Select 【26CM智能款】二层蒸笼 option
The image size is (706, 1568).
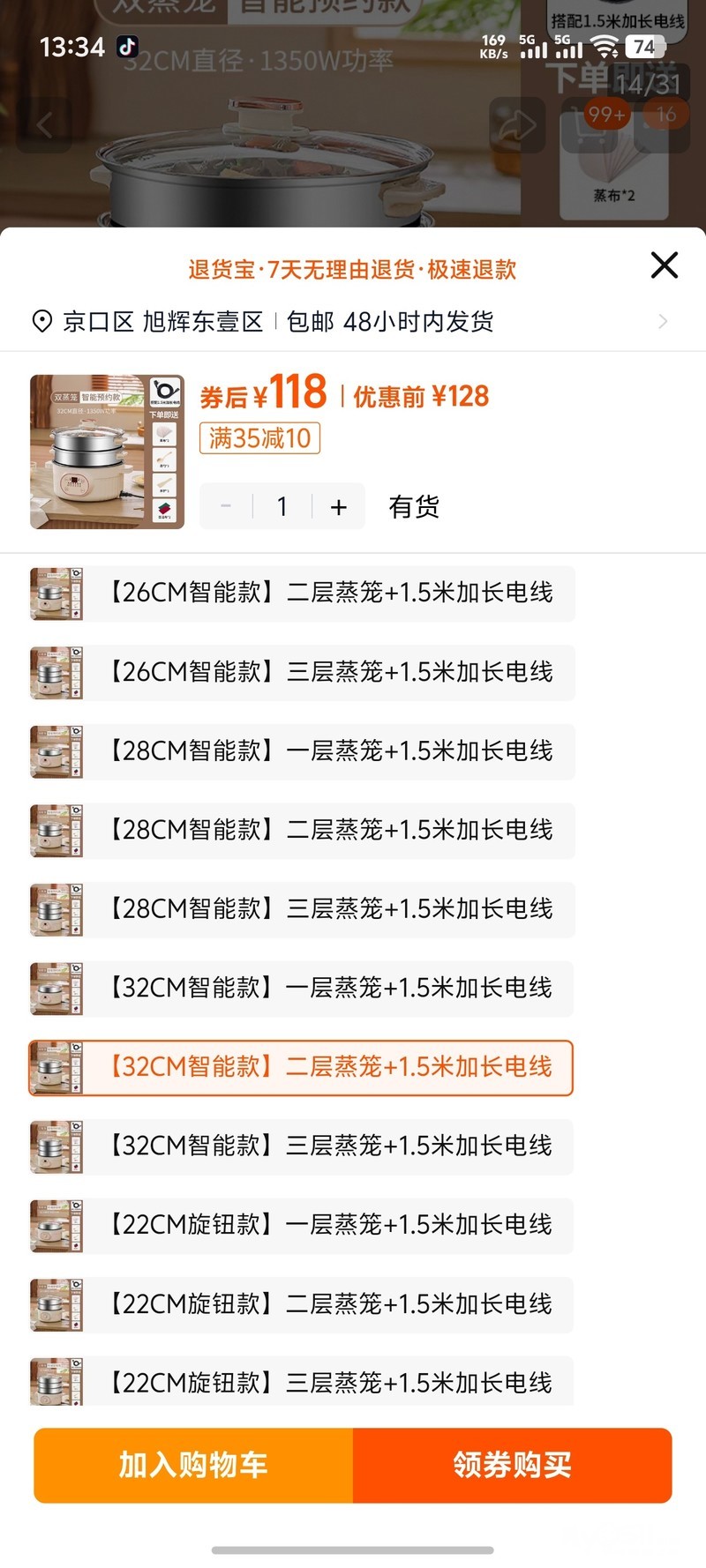click(302, 594)
